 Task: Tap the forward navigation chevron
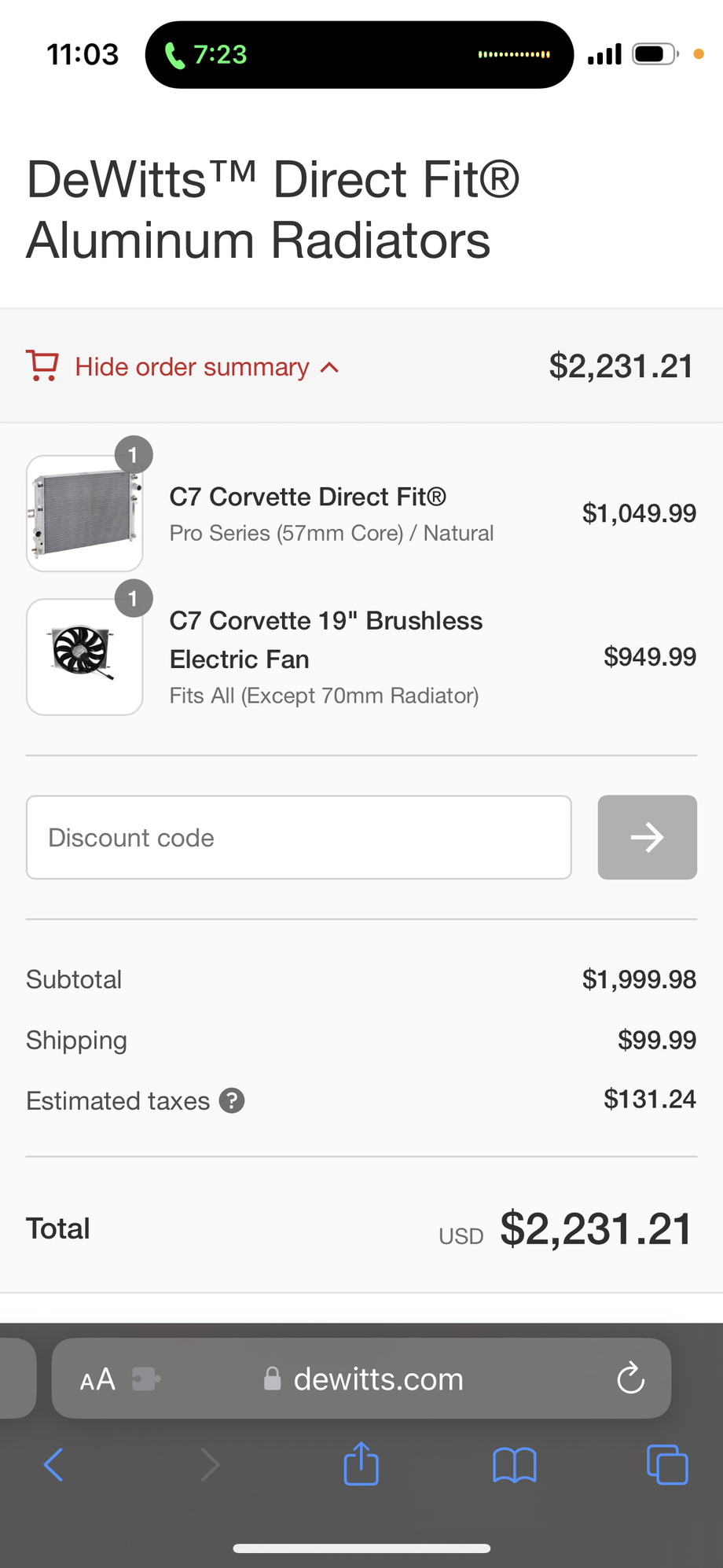tap(209, 1463)
